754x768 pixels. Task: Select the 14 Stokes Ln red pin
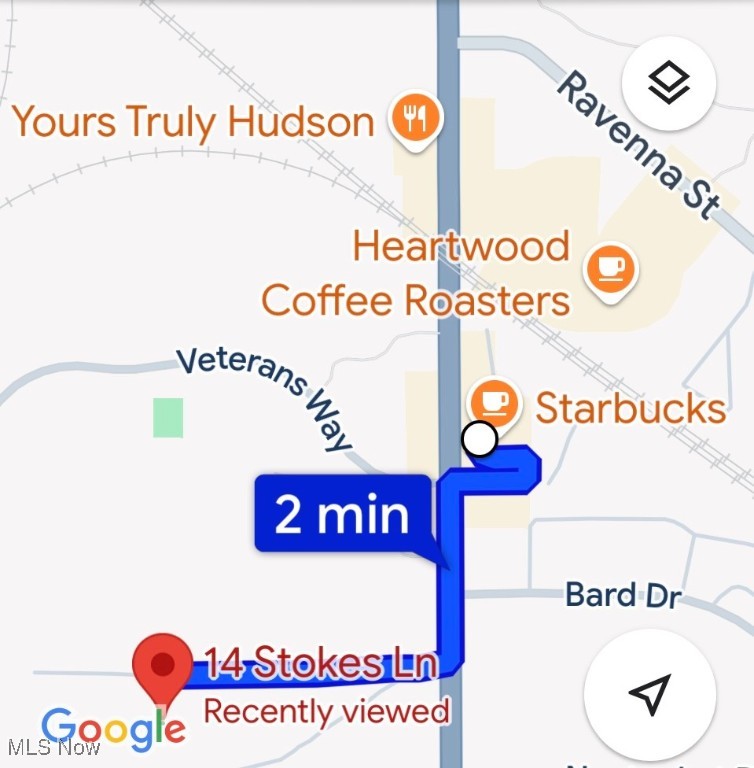(x=162, y=666)
